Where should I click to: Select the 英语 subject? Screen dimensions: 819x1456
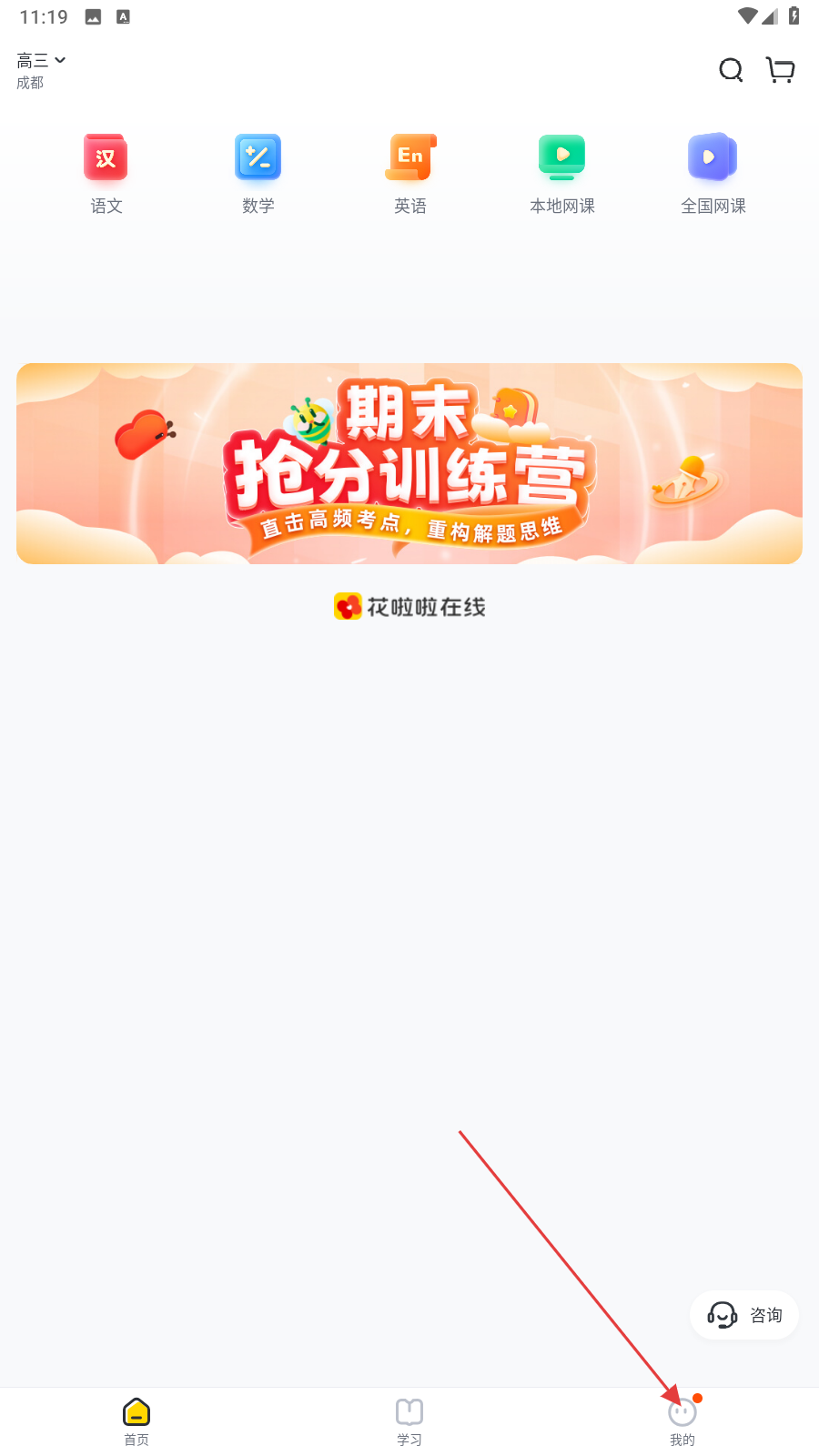click(410, 175)
